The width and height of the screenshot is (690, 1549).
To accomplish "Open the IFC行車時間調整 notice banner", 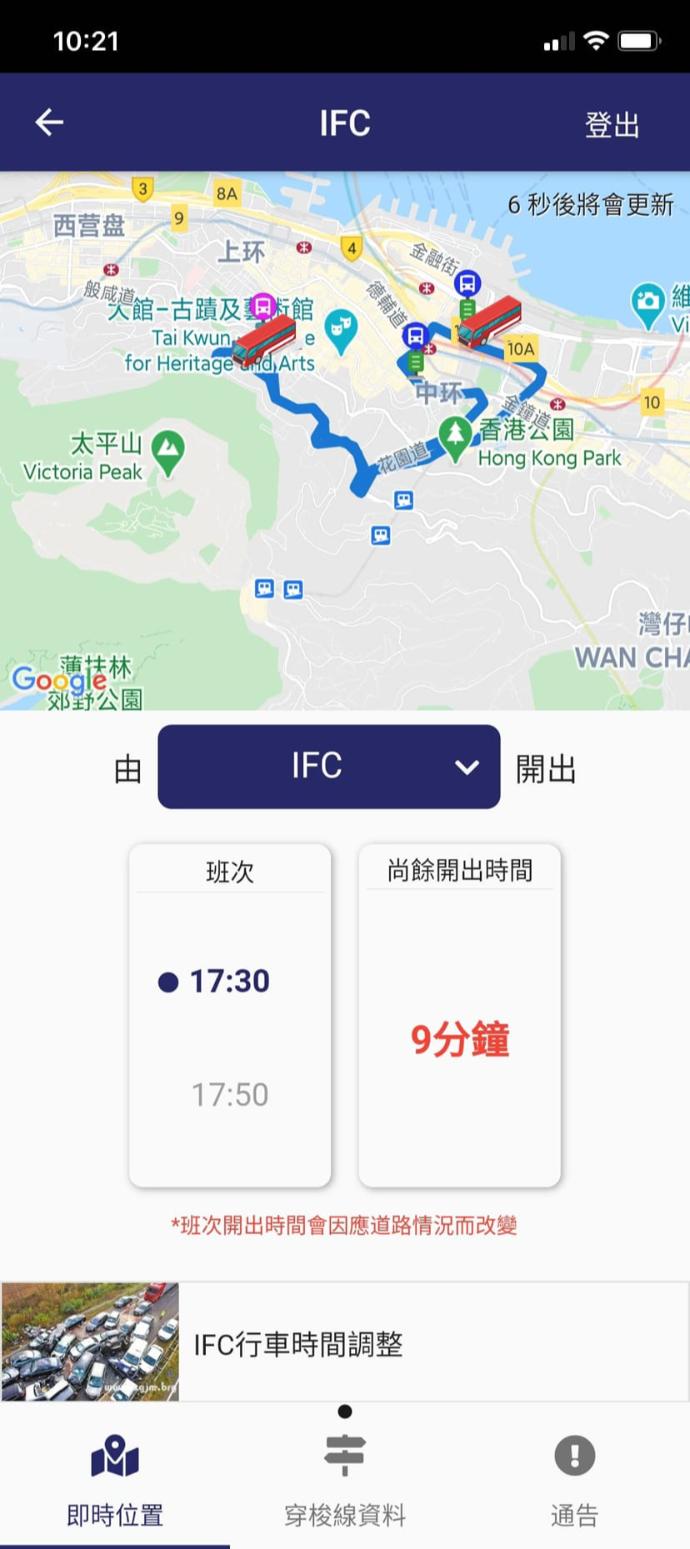I will (x=345, y=1343).
